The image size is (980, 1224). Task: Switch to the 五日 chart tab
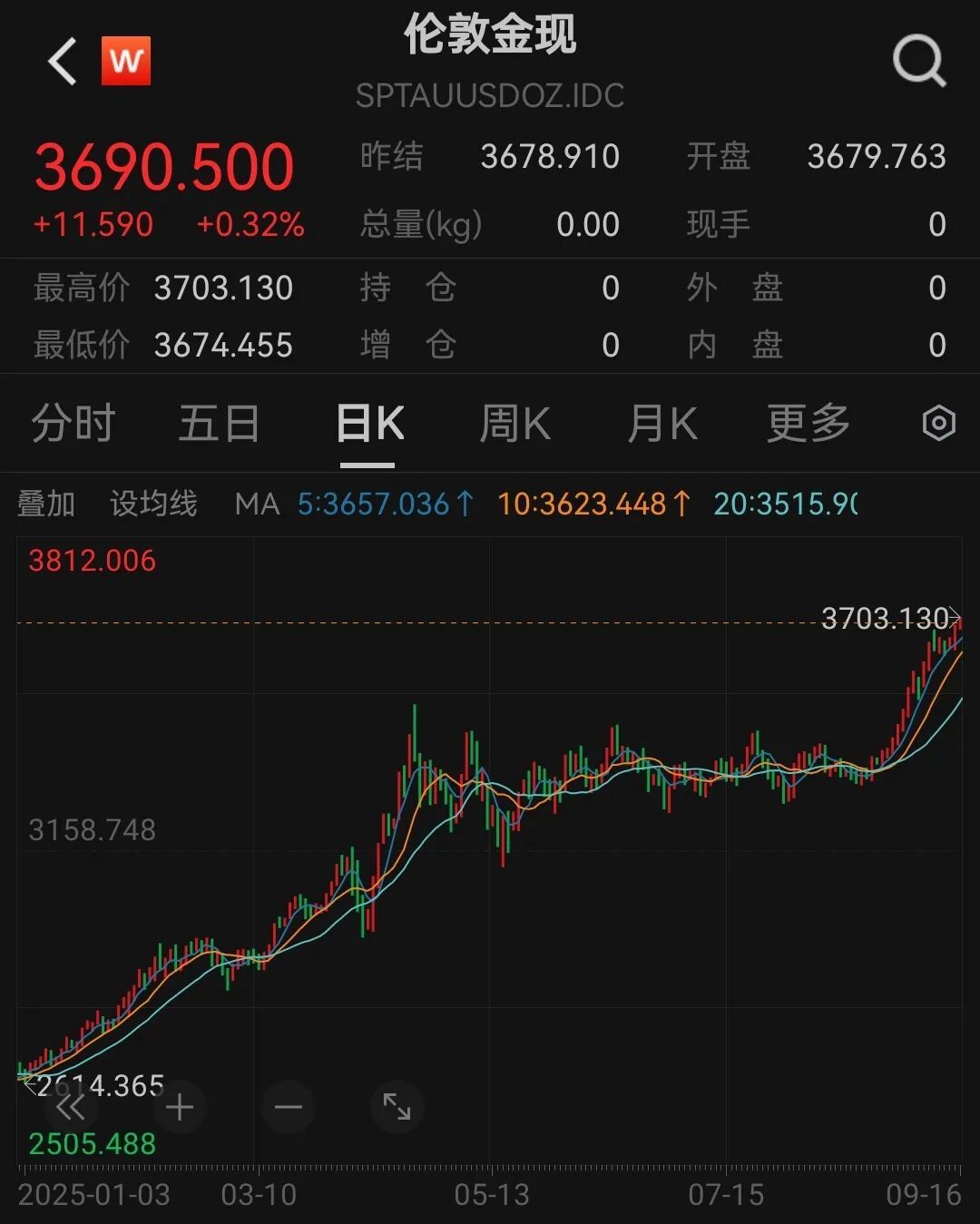[219, 424]
